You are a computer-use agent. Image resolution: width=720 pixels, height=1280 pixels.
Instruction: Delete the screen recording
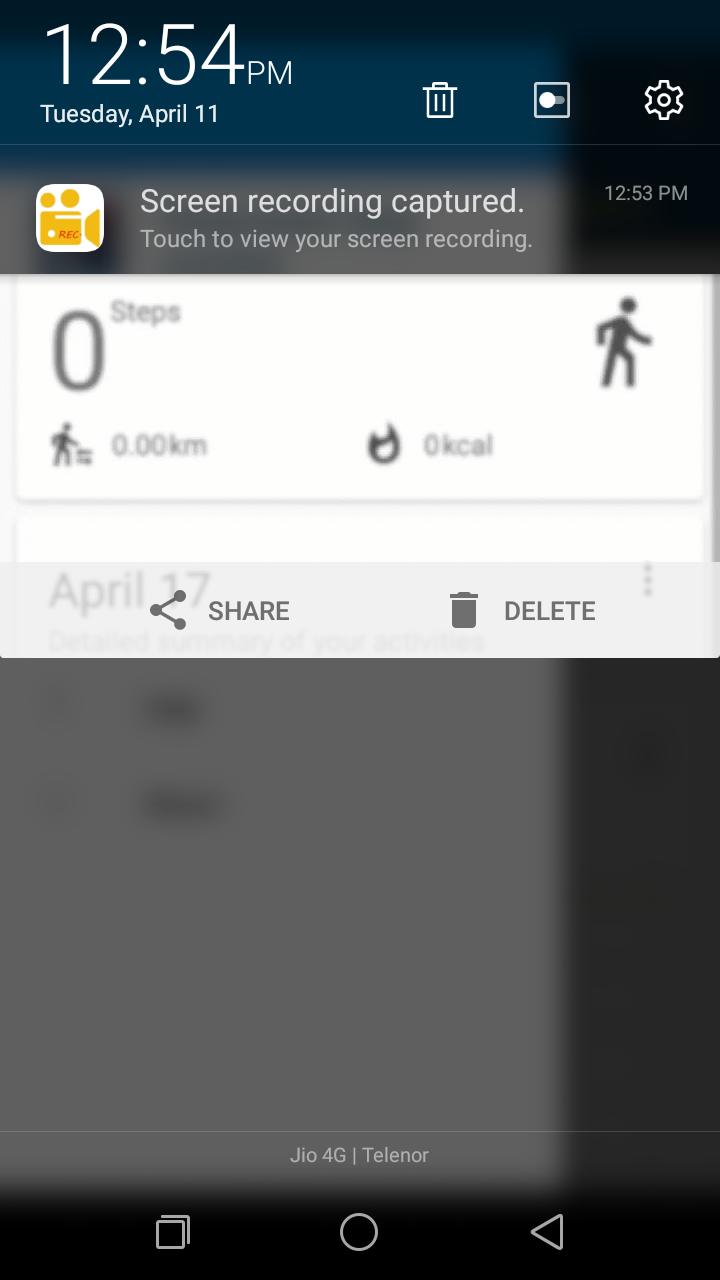pyautogui.click(x=522, y=611)
